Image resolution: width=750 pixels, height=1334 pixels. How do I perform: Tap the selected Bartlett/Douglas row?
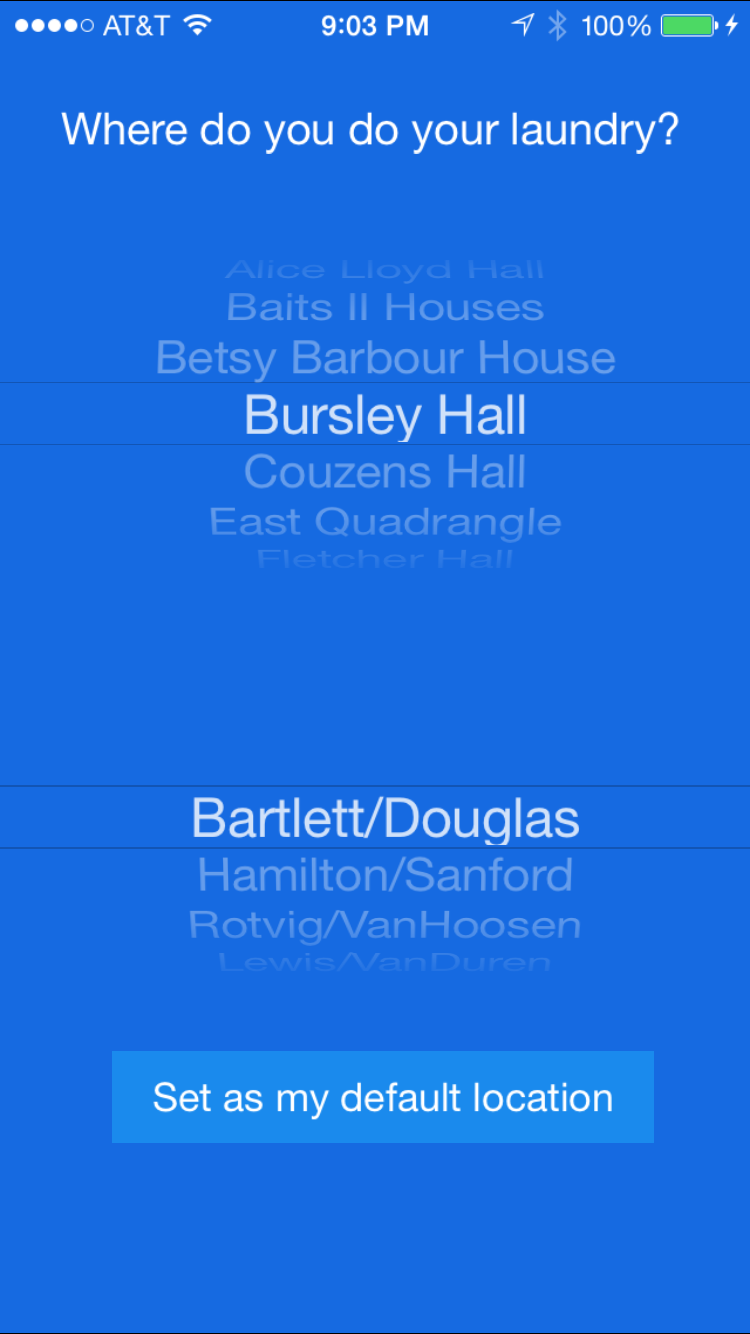click(x=385, y=818)
